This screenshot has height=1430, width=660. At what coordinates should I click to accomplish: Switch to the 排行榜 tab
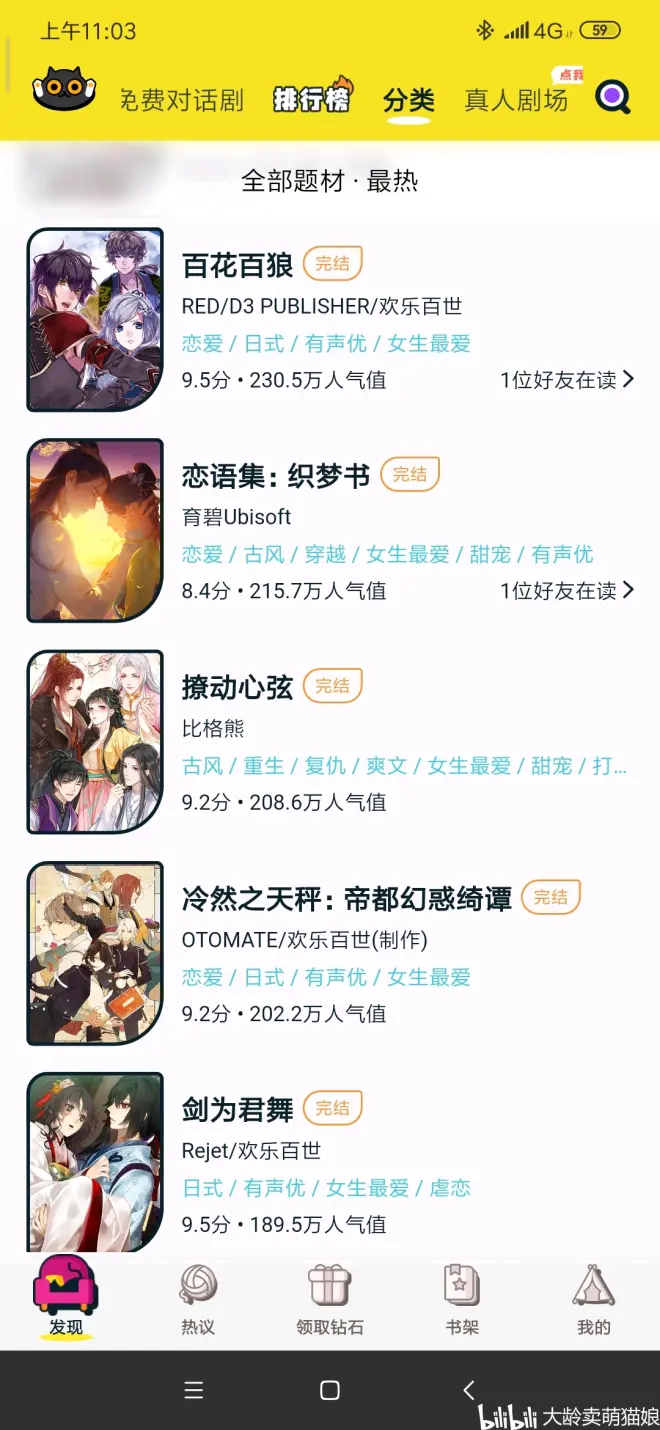[x=311, y=98]
